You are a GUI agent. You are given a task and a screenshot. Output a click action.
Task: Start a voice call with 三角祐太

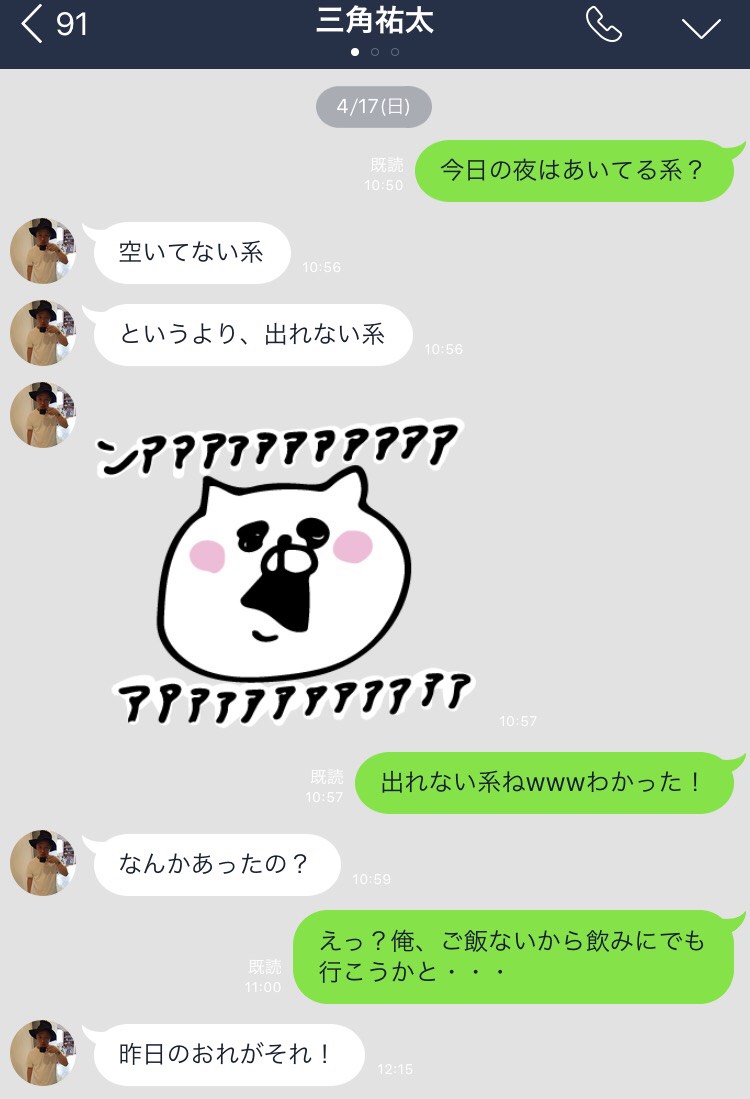(x=604, y=26)
